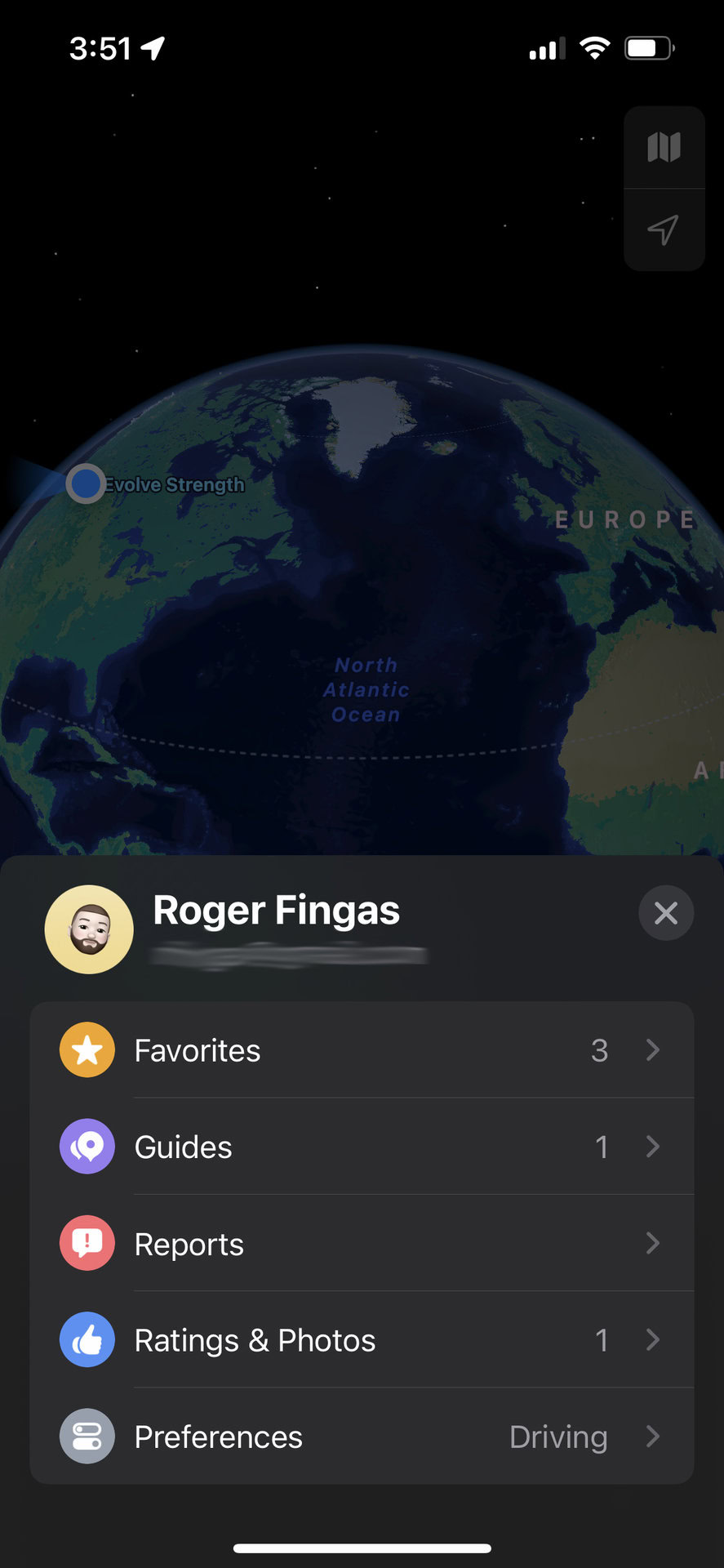View submitted Reports
Image resolution: width=724 pixels, height=1568 pixels.
point(362,1244)
